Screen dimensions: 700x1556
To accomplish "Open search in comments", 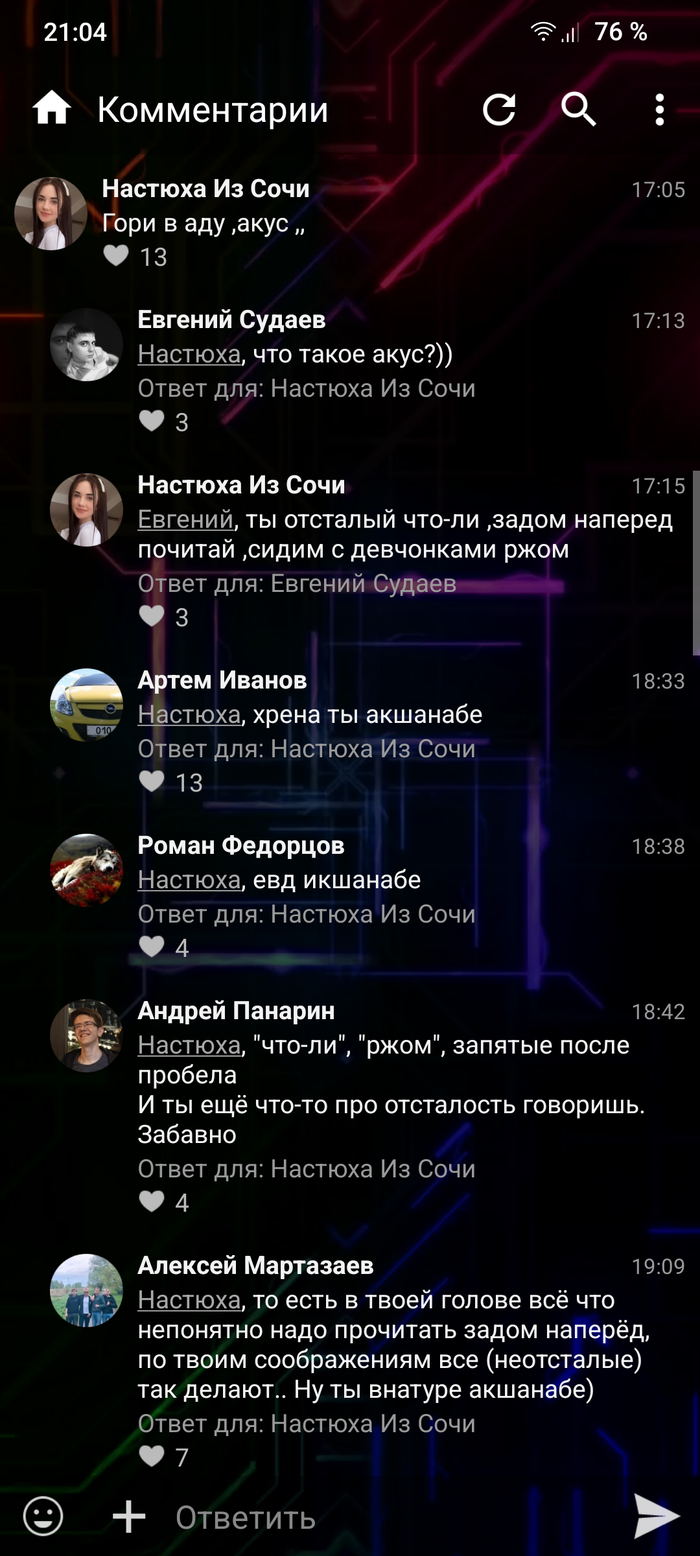I will (578, 109).
